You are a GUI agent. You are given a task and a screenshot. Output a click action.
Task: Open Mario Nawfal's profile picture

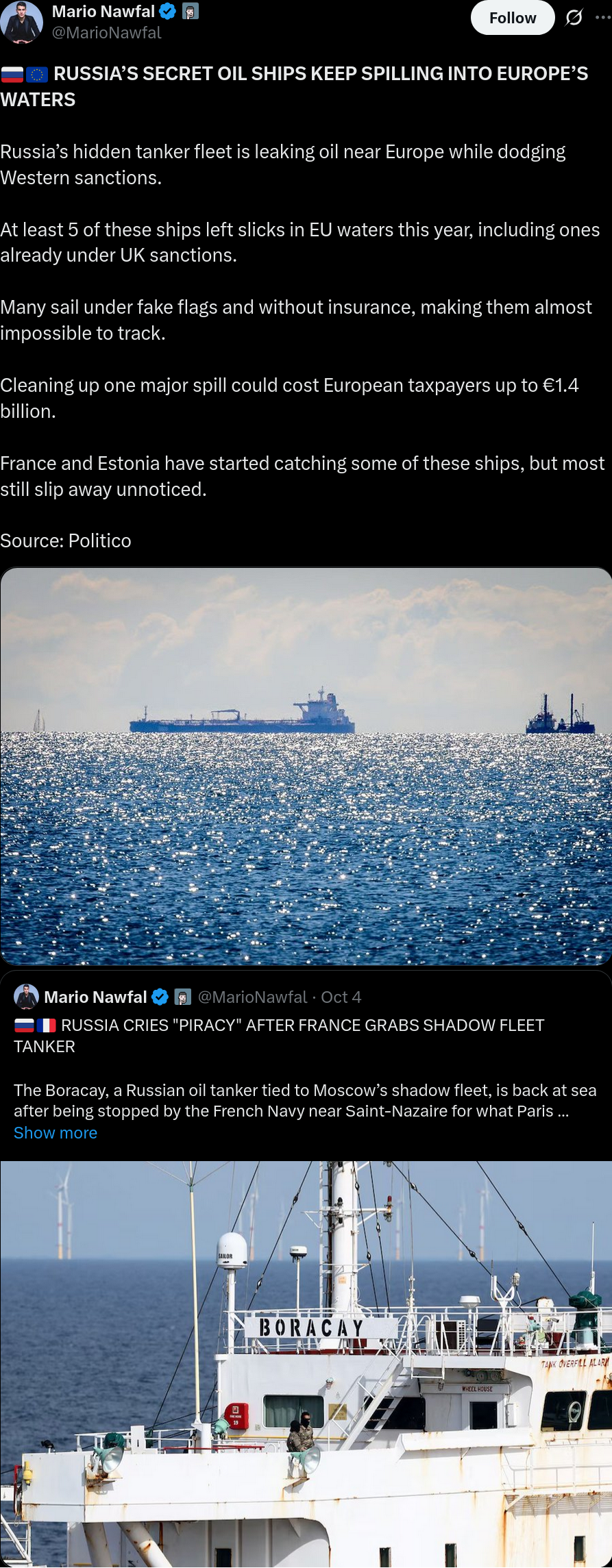tap(21, 22)
